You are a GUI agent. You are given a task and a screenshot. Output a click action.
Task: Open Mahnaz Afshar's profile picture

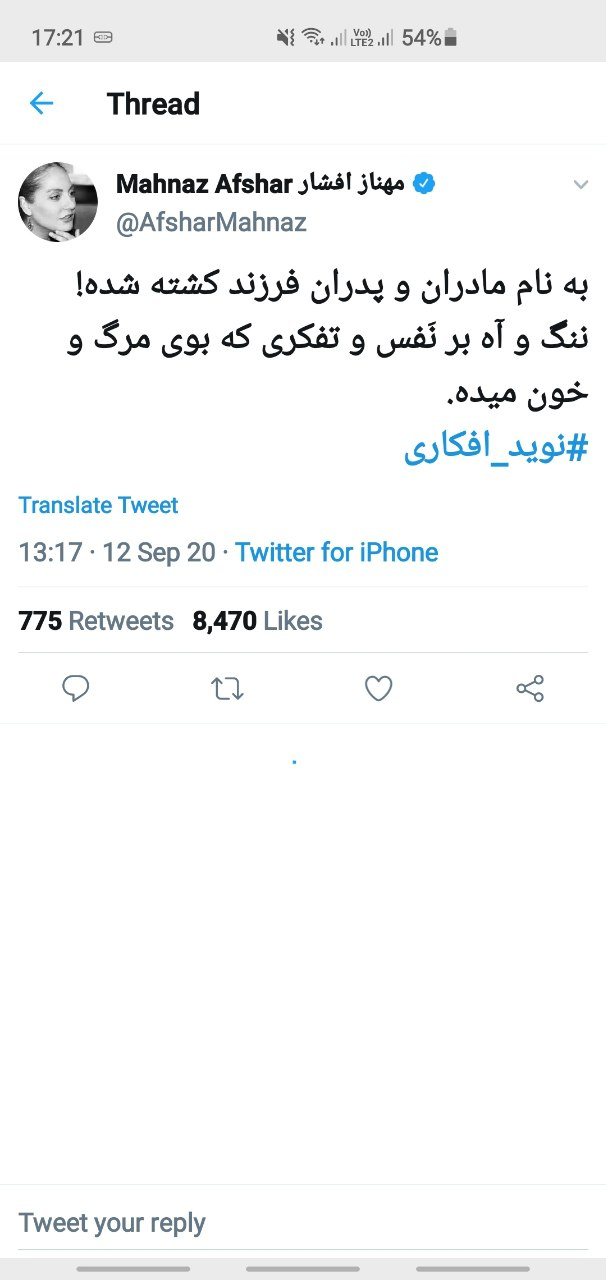58,201
